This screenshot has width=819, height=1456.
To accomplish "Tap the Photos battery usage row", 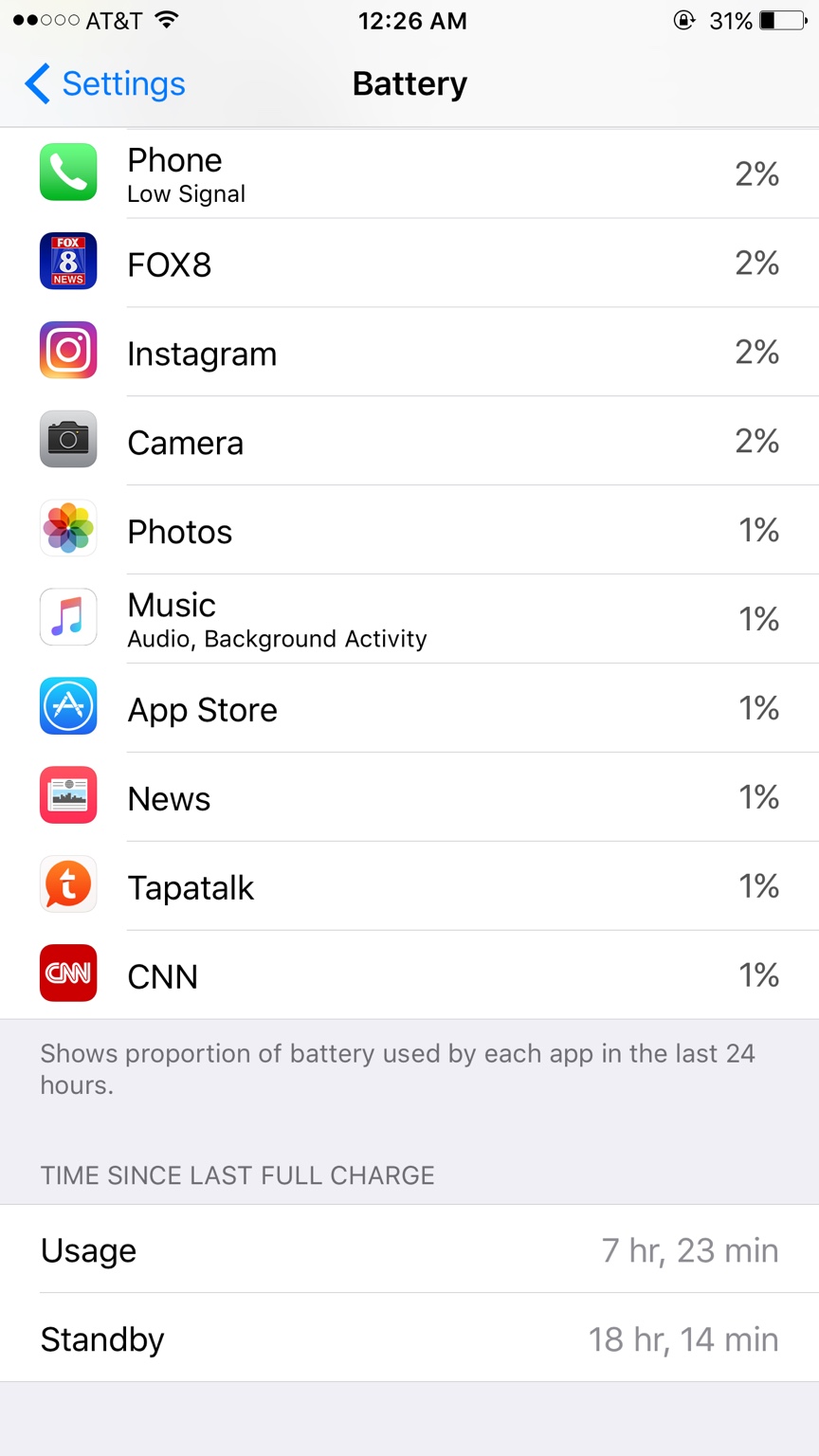I will coord(409,531).
